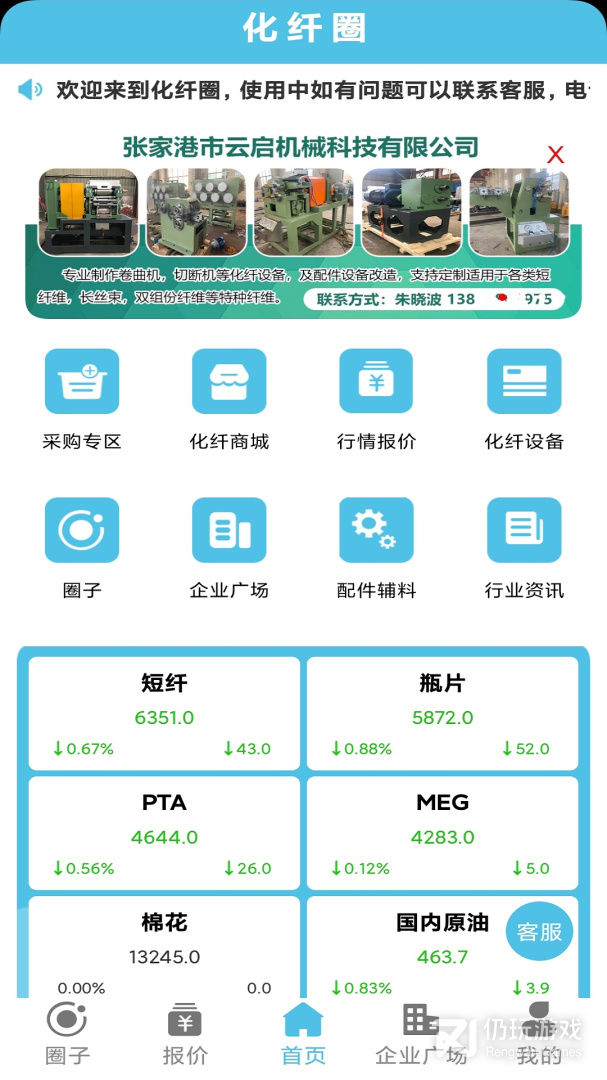Contact support via the 客服 floating button
Screen dimensions: 607x1080
tap(539, 931)
